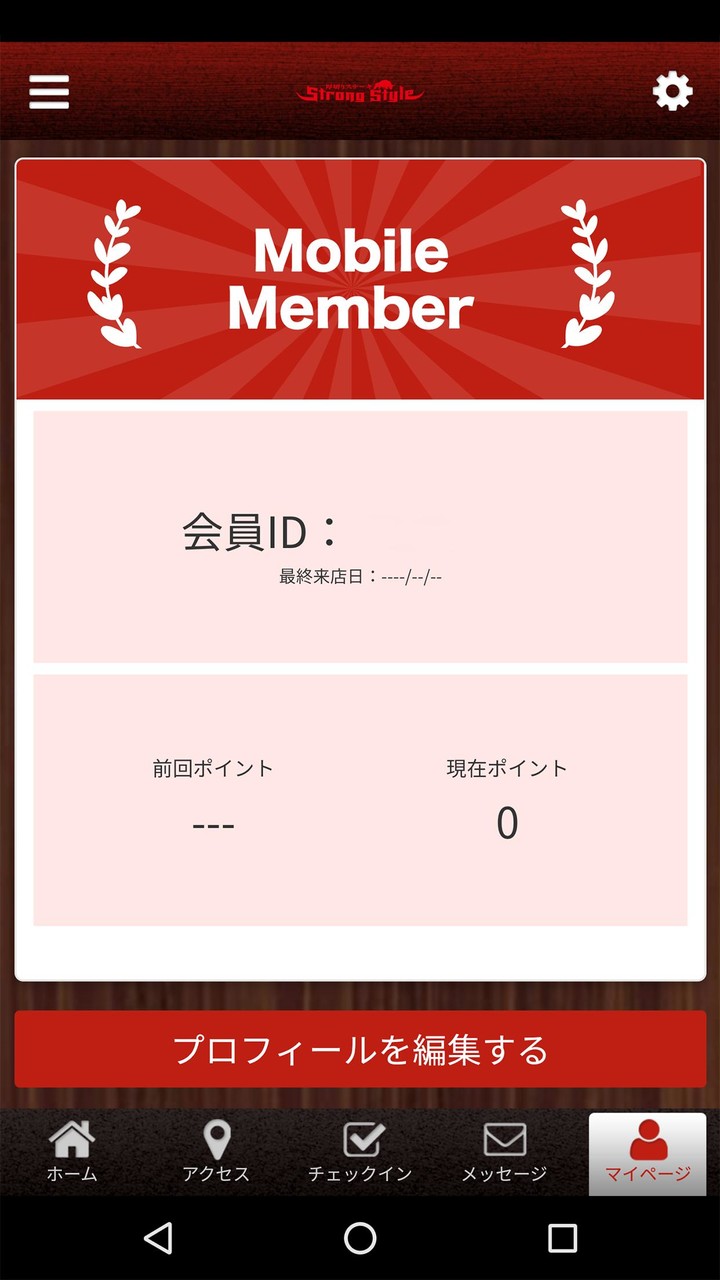Tap the home icon labeled ホーム
720x1280 pixels.
(71, 1140)
